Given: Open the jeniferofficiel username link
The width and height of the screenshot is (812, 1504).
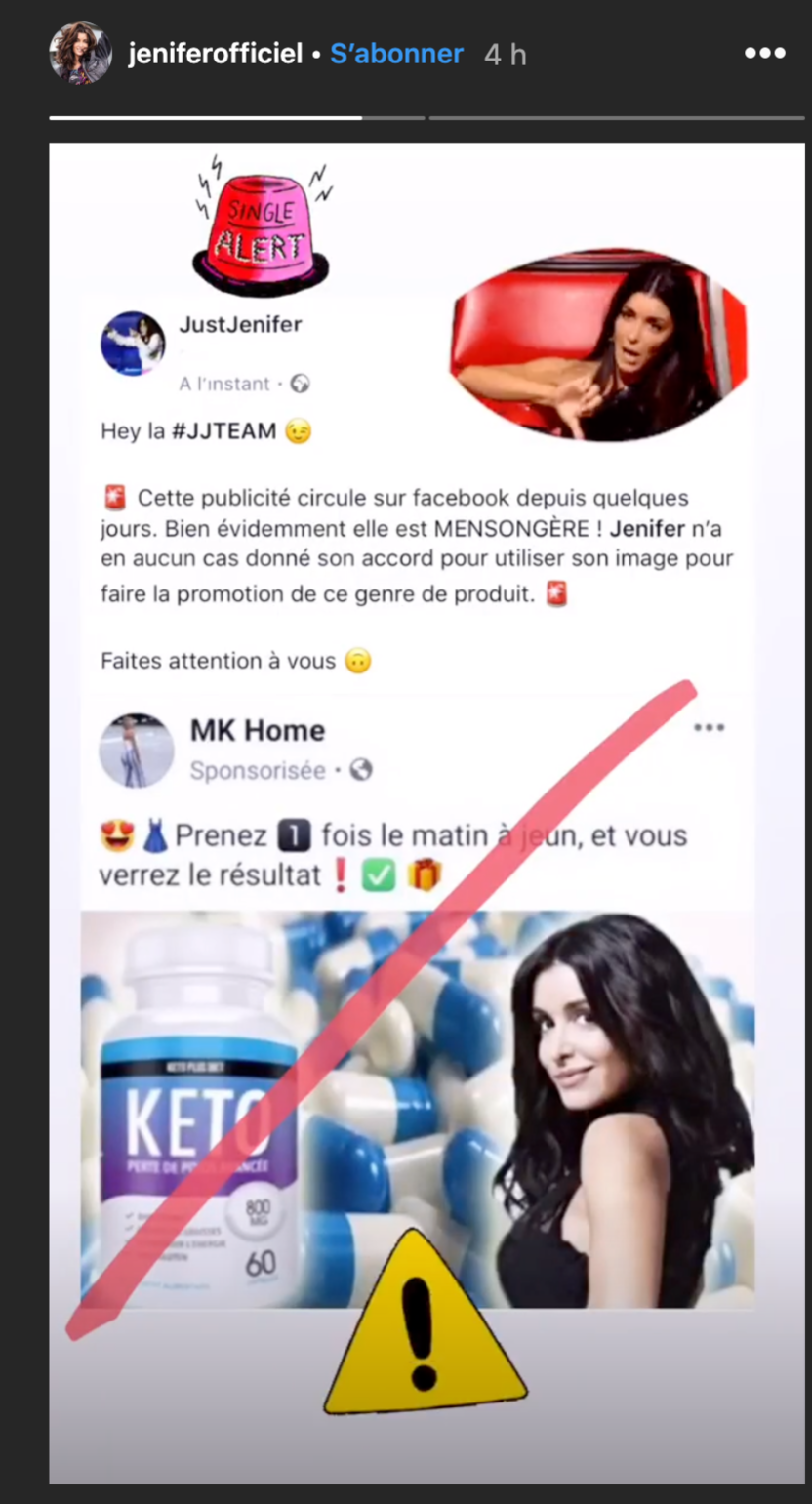Looking at the screenshot, I should 215,54.
